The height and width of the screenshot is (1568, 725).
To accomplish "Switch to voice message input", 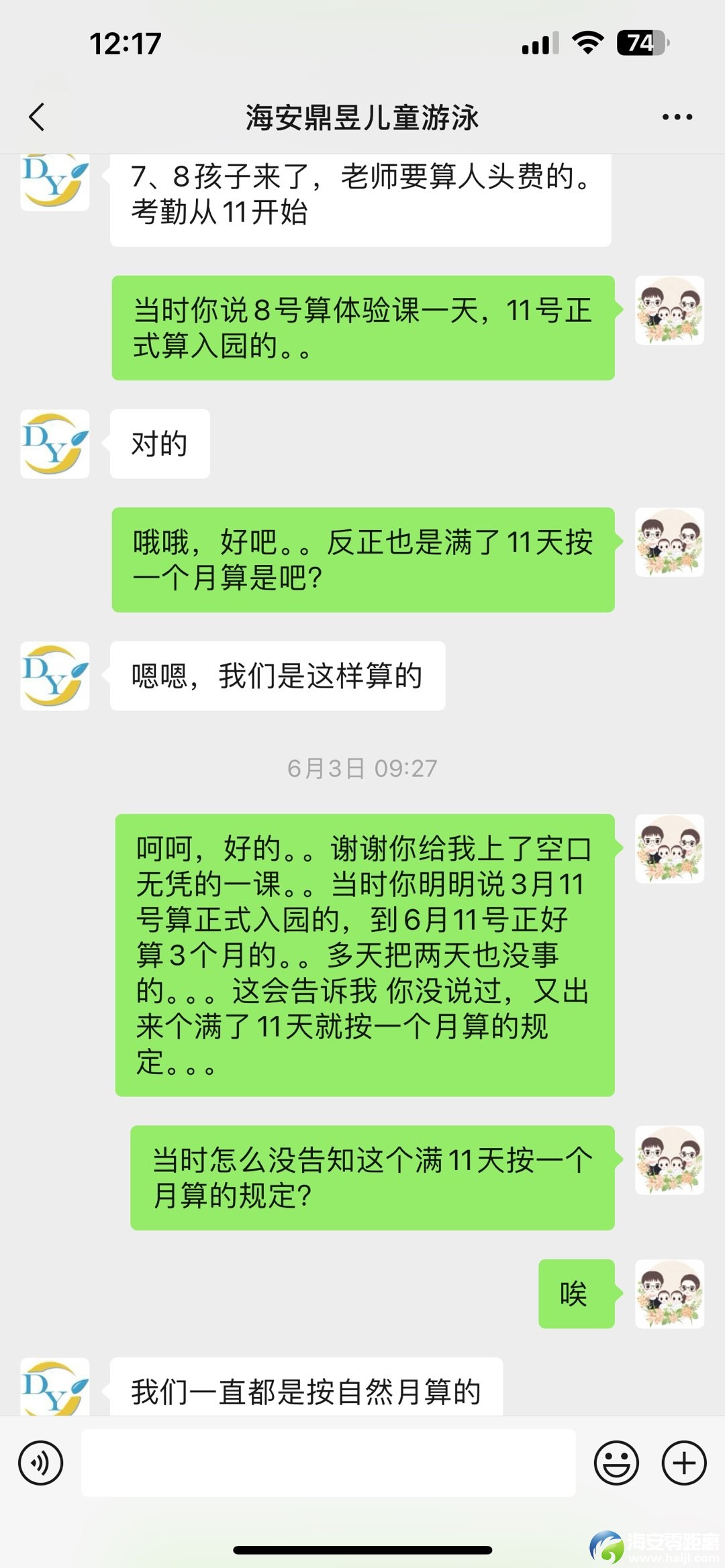I will point(41,1463).
